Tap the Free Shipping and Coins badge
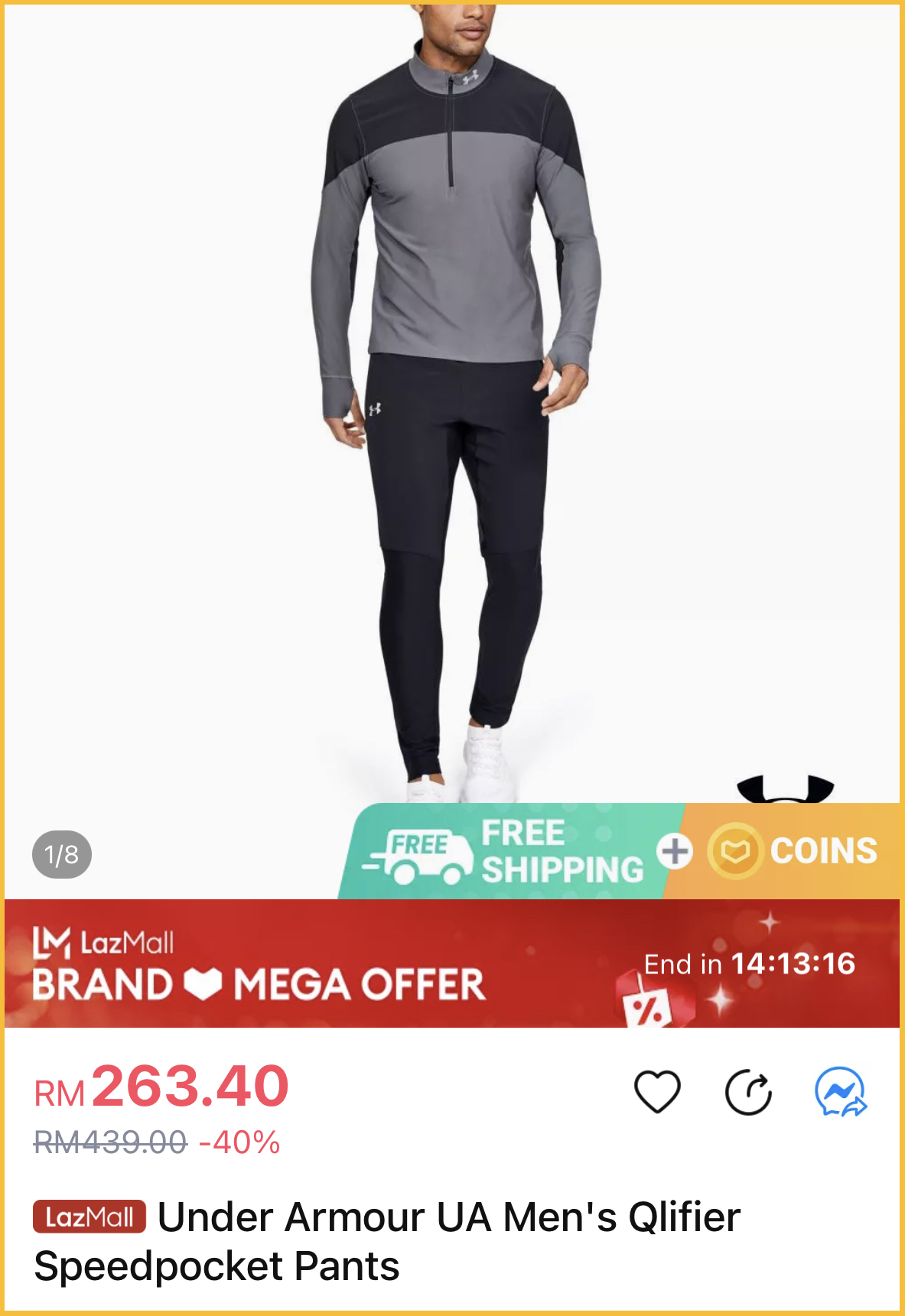This screenshot has width=905, height=1316. point(620,851)
